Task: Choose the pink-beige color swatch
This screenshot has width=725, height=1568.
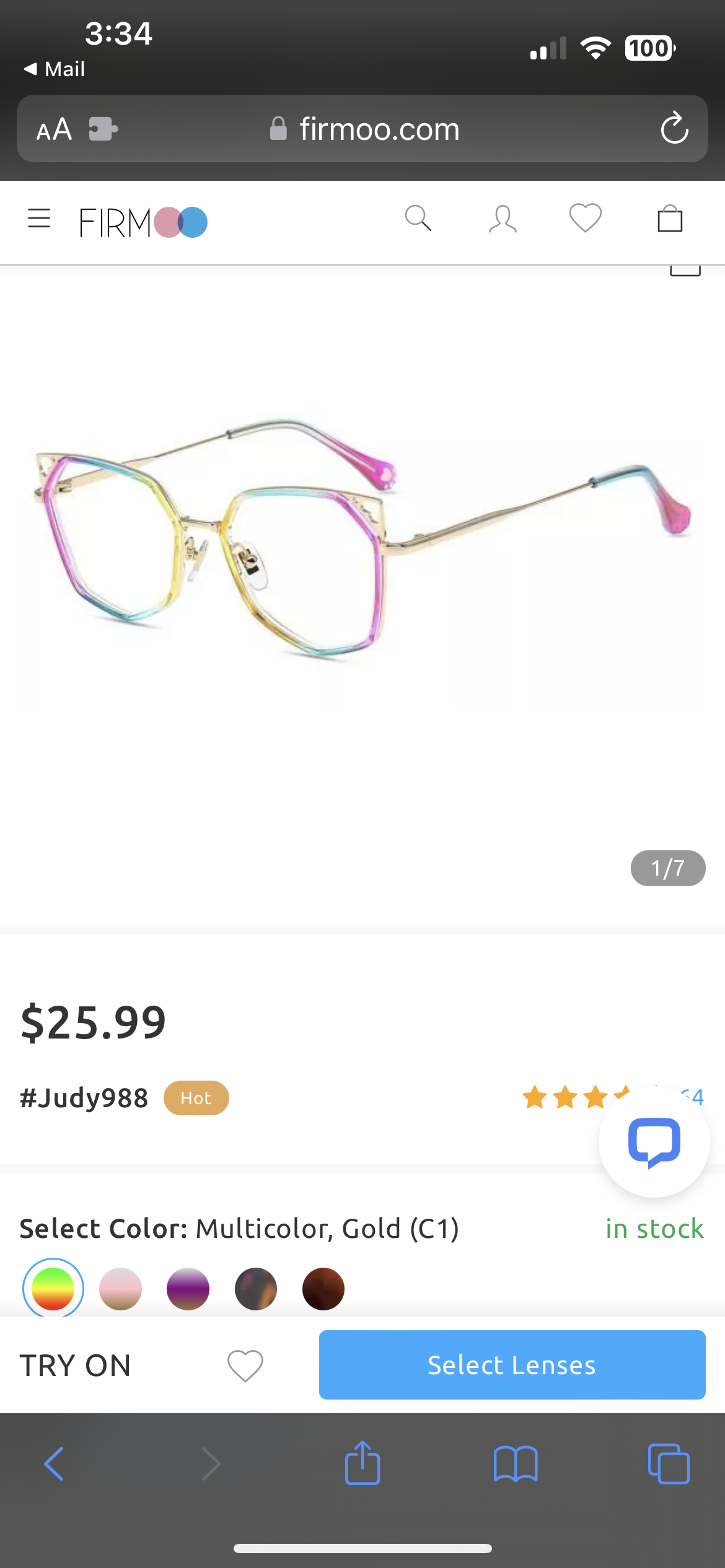Action: [121, 1289]
